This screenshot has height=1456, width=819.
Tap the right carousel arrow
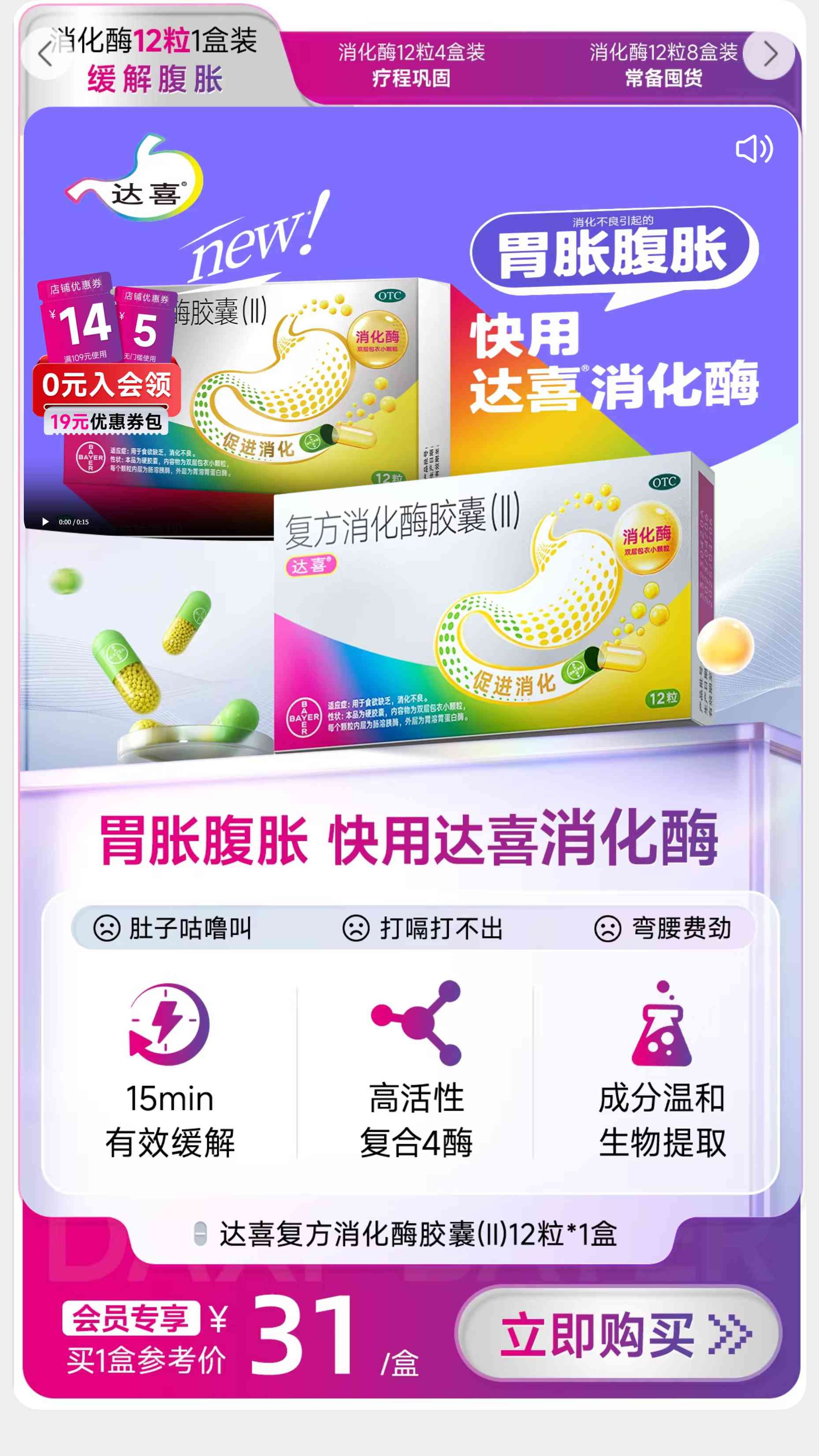[769, 55]
